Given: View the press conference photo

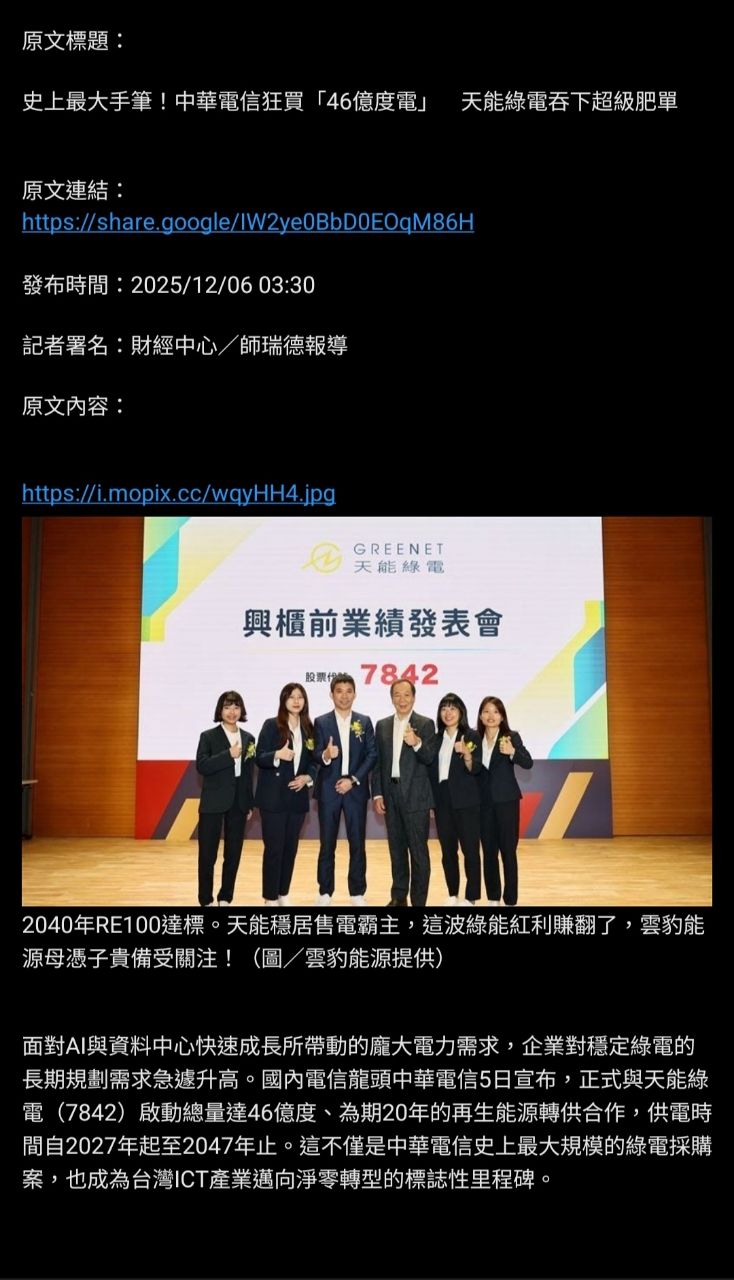Looking at the screenshot, I should coord(367,711).
